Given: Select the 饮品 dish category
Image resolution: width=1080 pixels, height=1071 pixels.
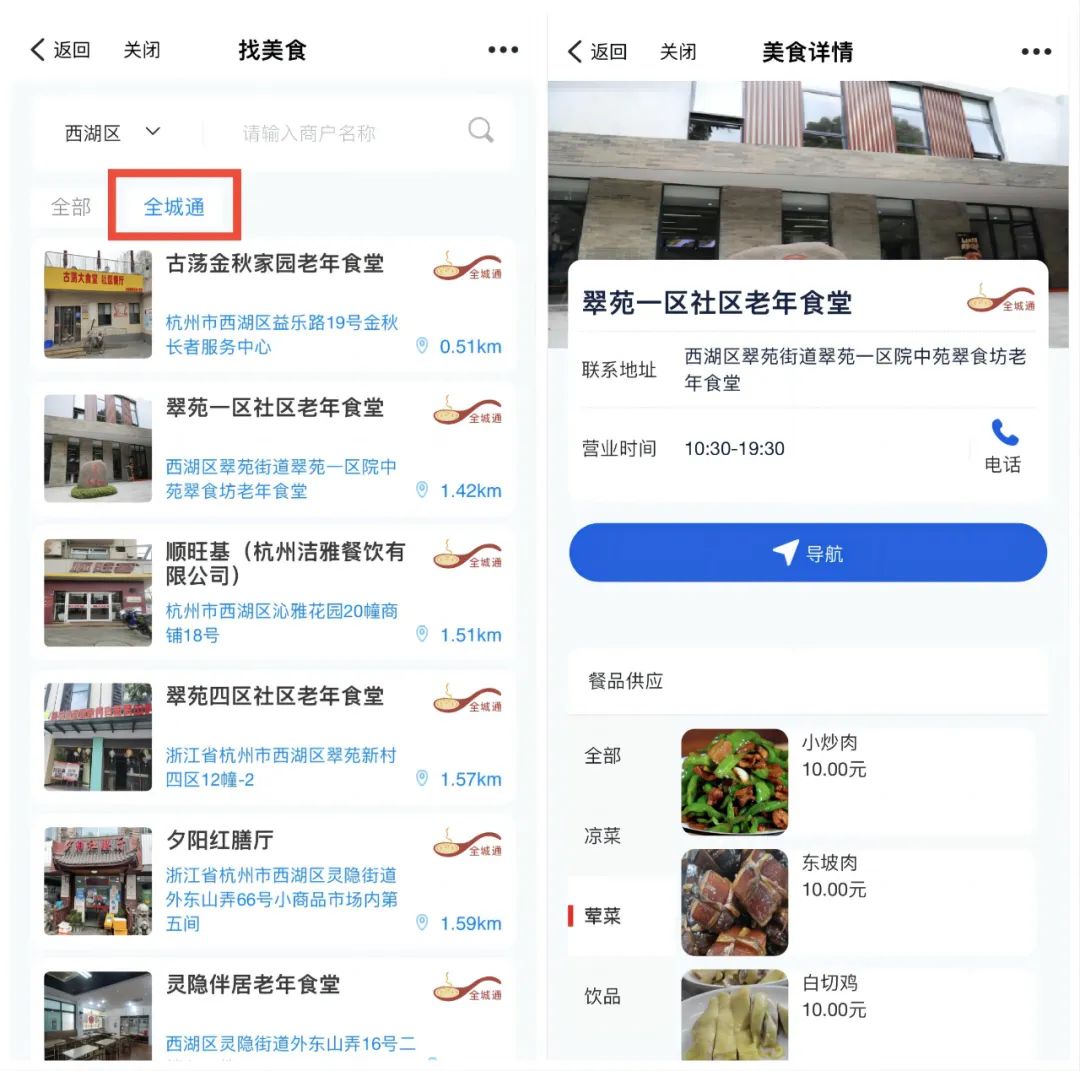Looking at the screenshot, I should point(602,996).
